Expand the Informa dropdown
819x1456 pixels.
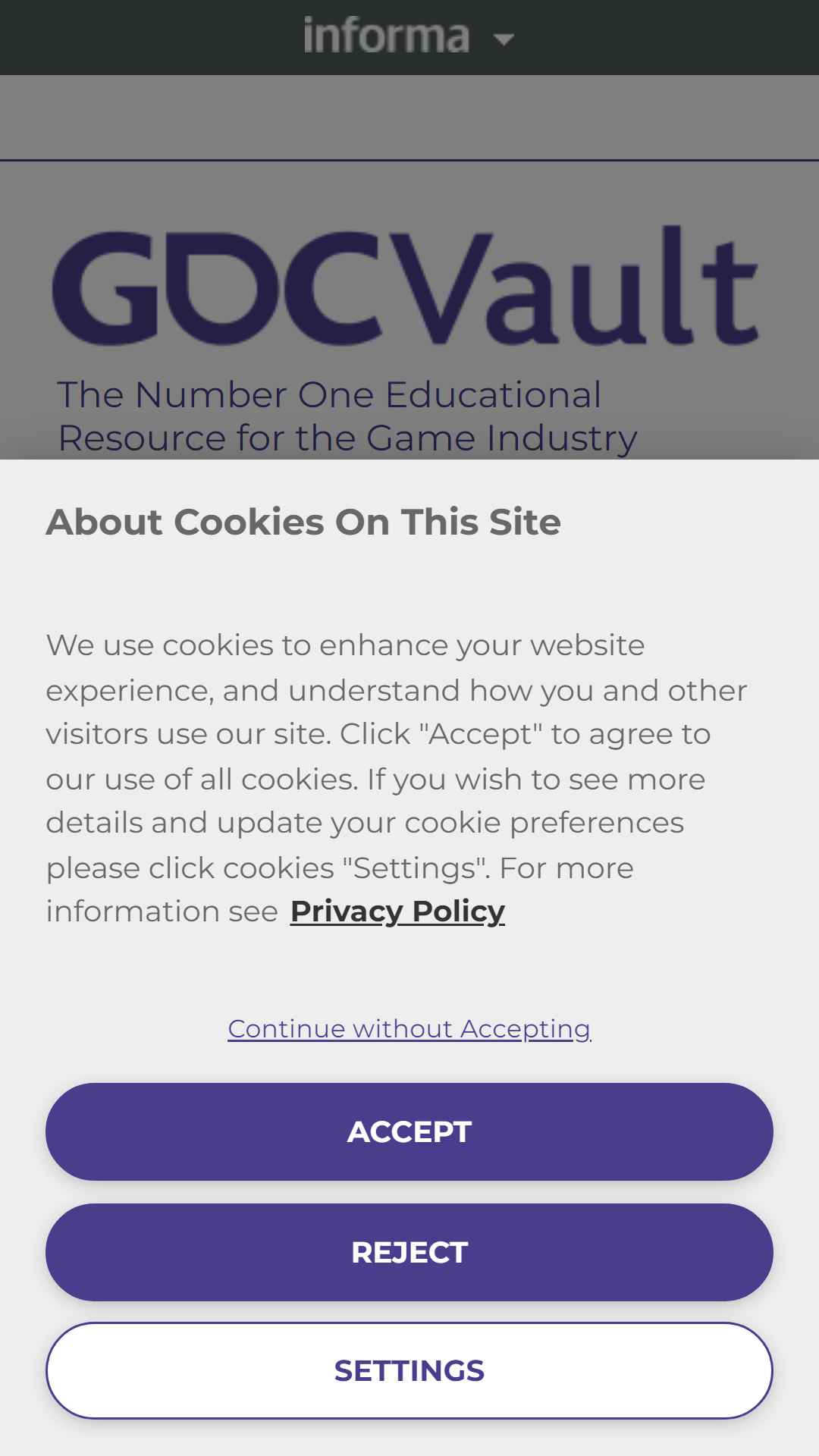click(409, 36)
